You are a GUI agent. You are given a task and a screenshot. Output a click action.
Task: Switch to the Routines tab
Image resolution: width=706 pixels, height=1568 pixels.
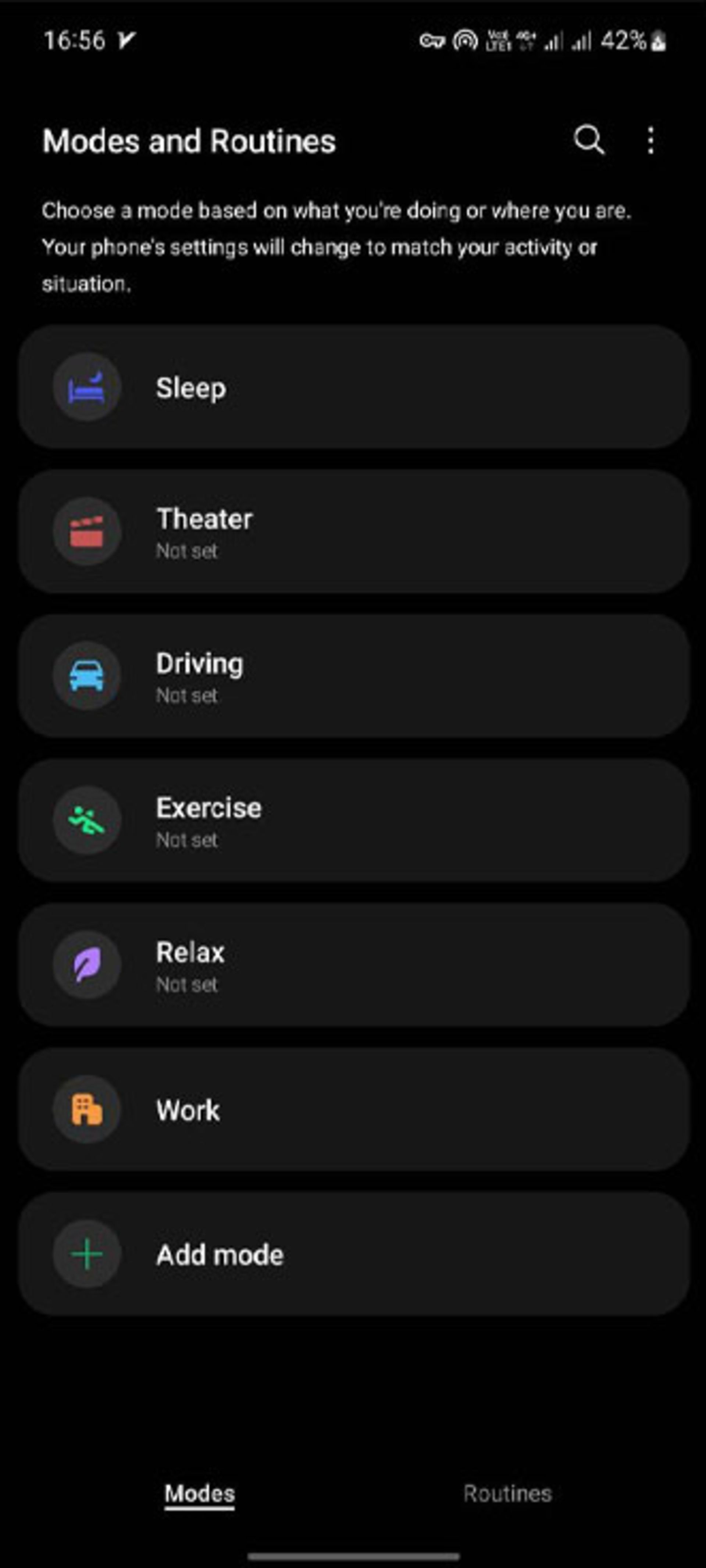[508, 1493]
